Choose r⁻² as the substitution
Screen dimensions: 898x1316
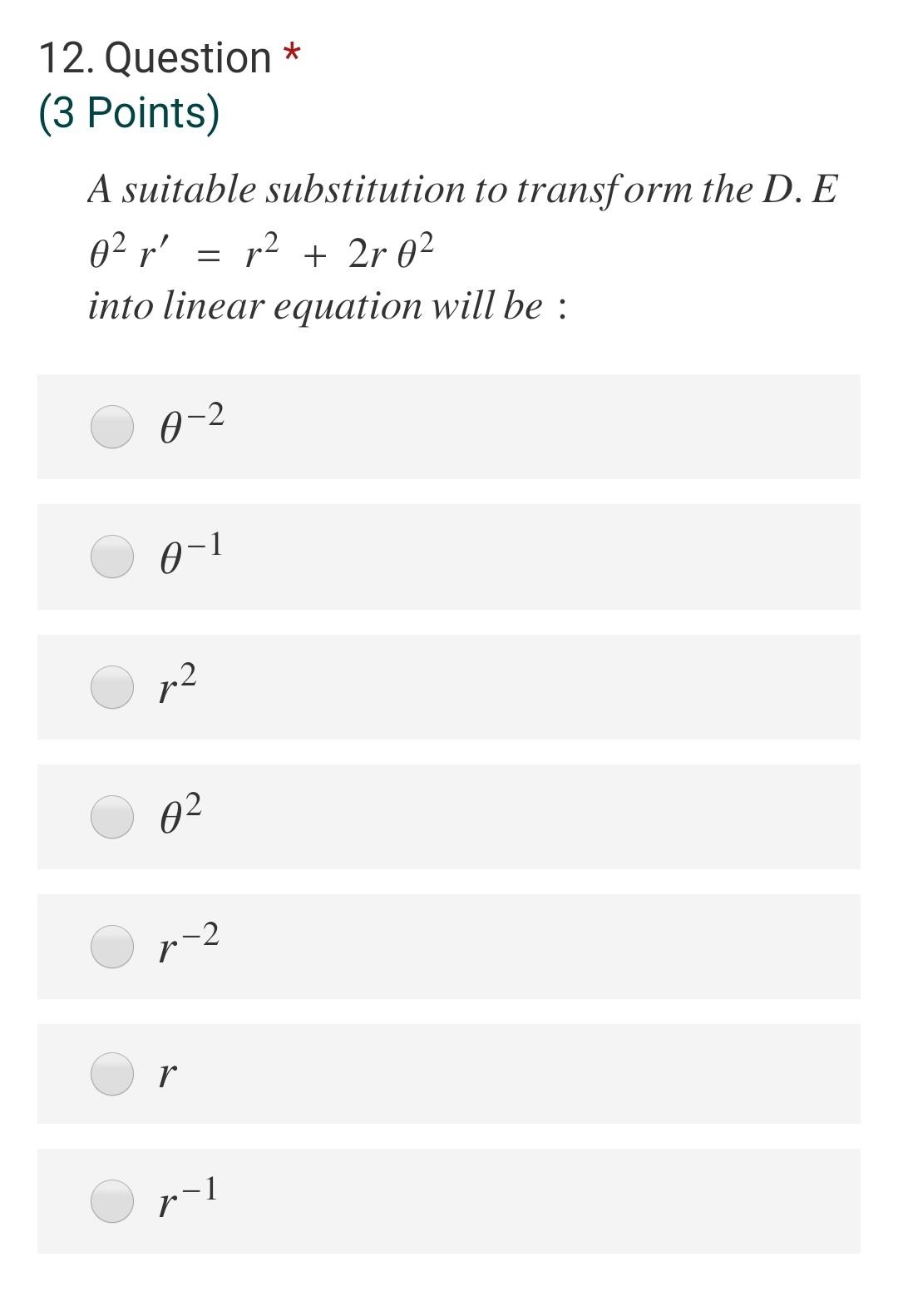(x=111, y=947)
